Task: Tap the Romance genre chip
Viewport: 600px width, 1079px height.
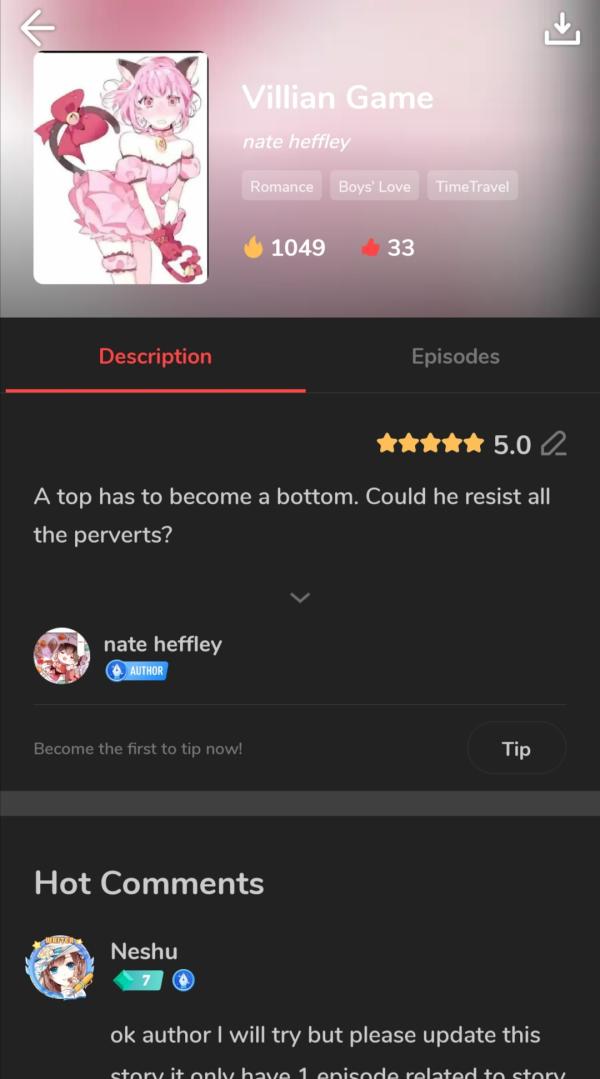Action: (x=281, y=187)
